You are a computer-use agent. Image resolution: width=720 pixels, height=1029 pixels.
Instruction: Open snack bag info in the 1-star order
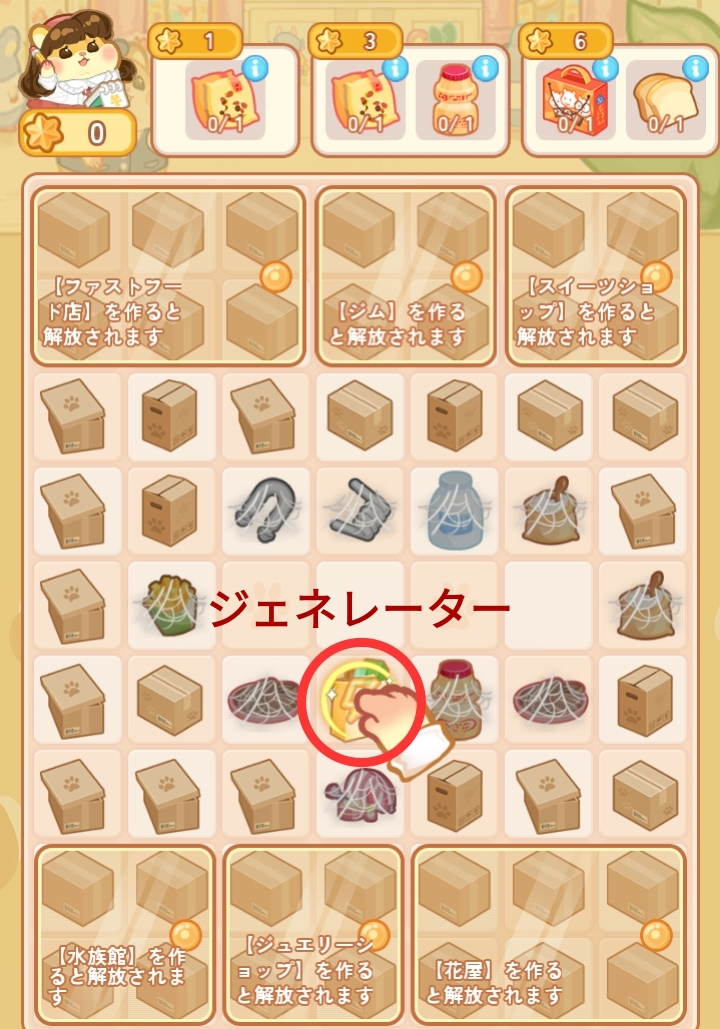pyautogui.click(x=255, y=68)
